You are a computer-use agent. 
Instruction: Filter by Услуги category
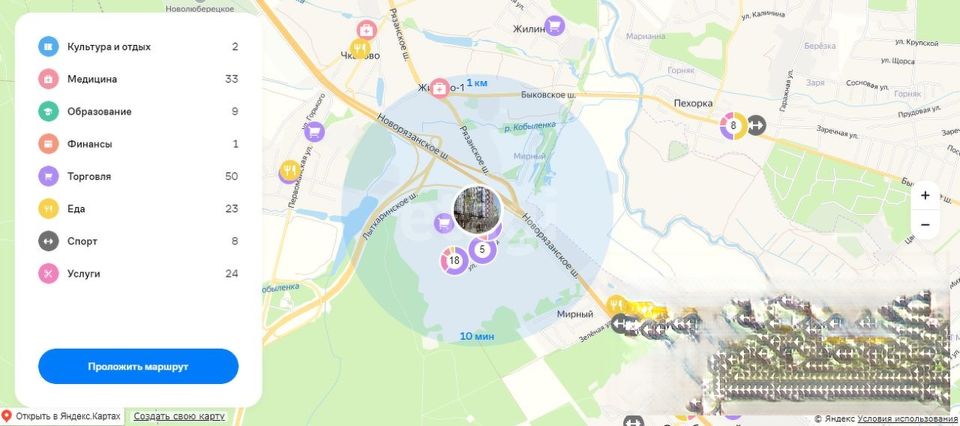[84, 273]
